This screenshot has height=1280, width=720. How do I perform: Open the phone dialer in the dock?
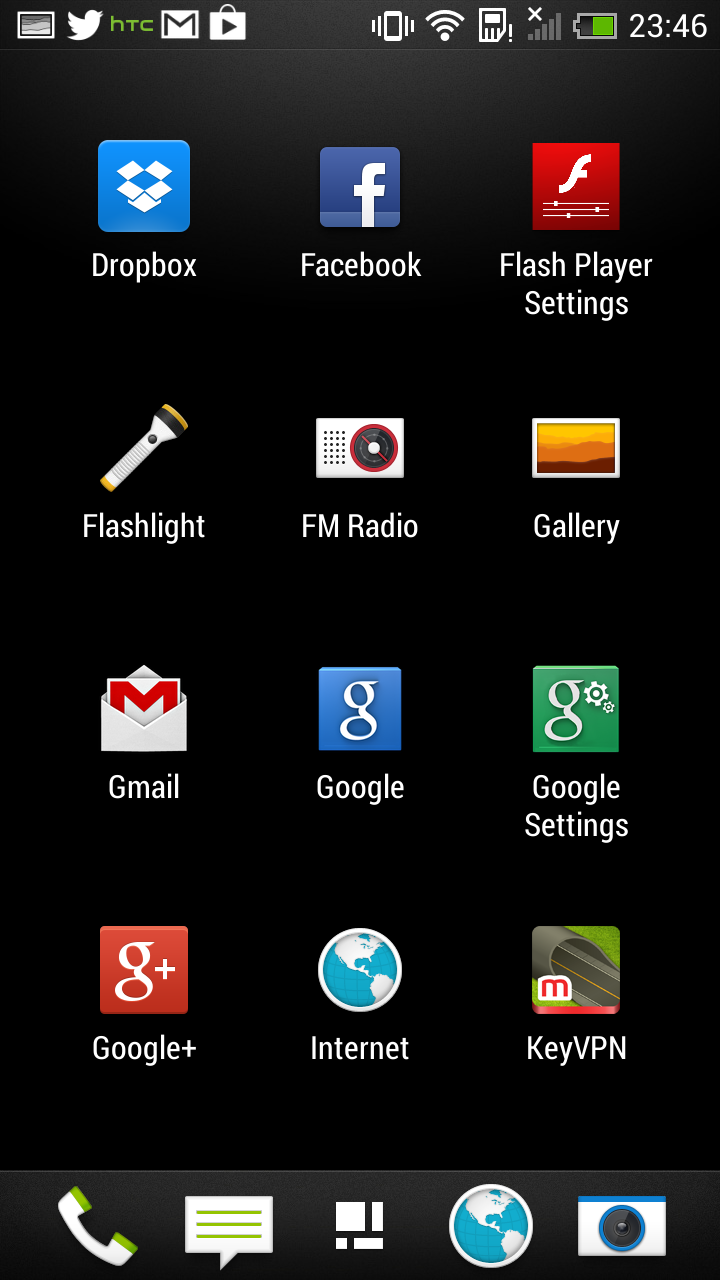(97, 1226)
